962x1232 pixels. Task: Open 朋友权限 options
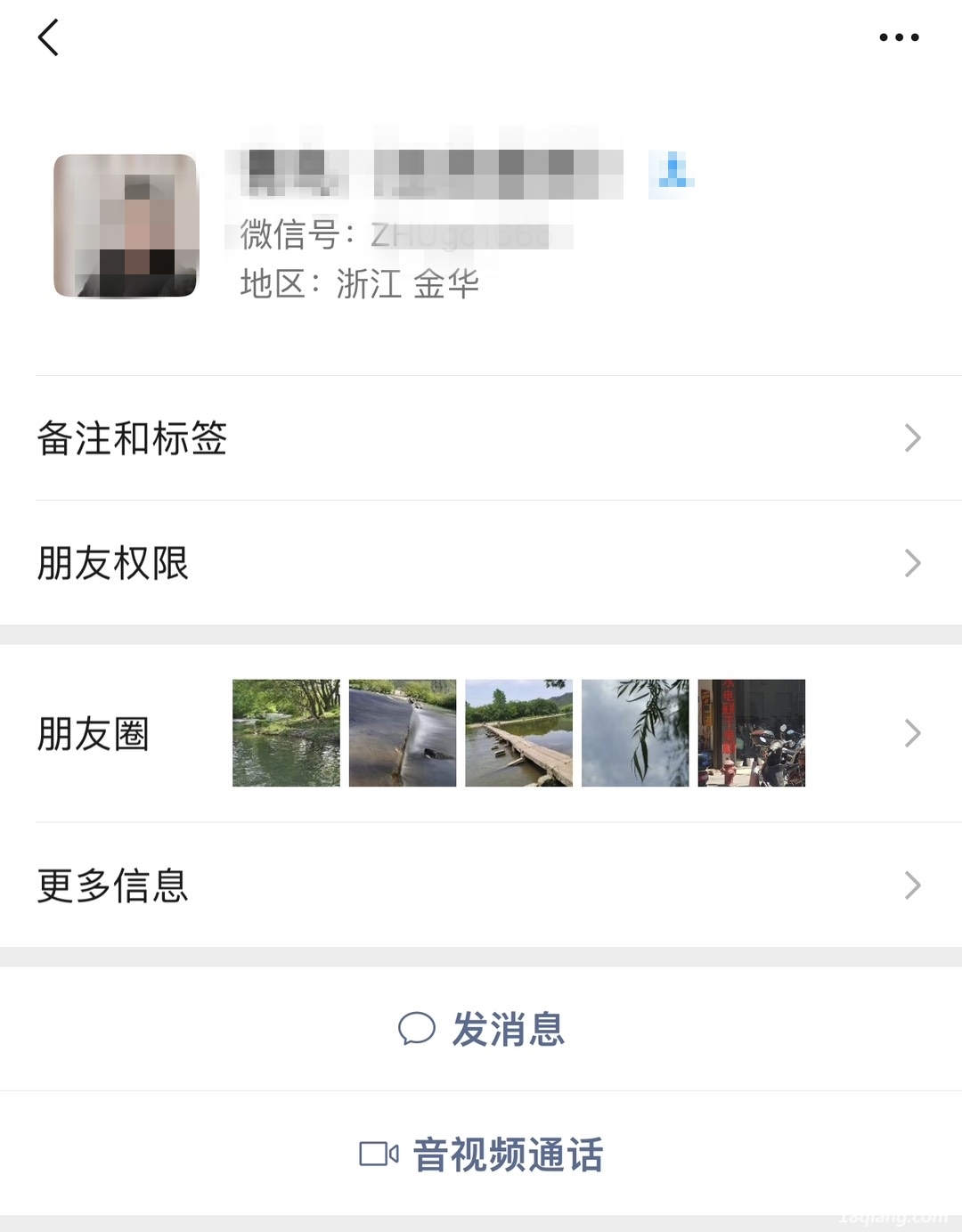[x=481, y=563]
